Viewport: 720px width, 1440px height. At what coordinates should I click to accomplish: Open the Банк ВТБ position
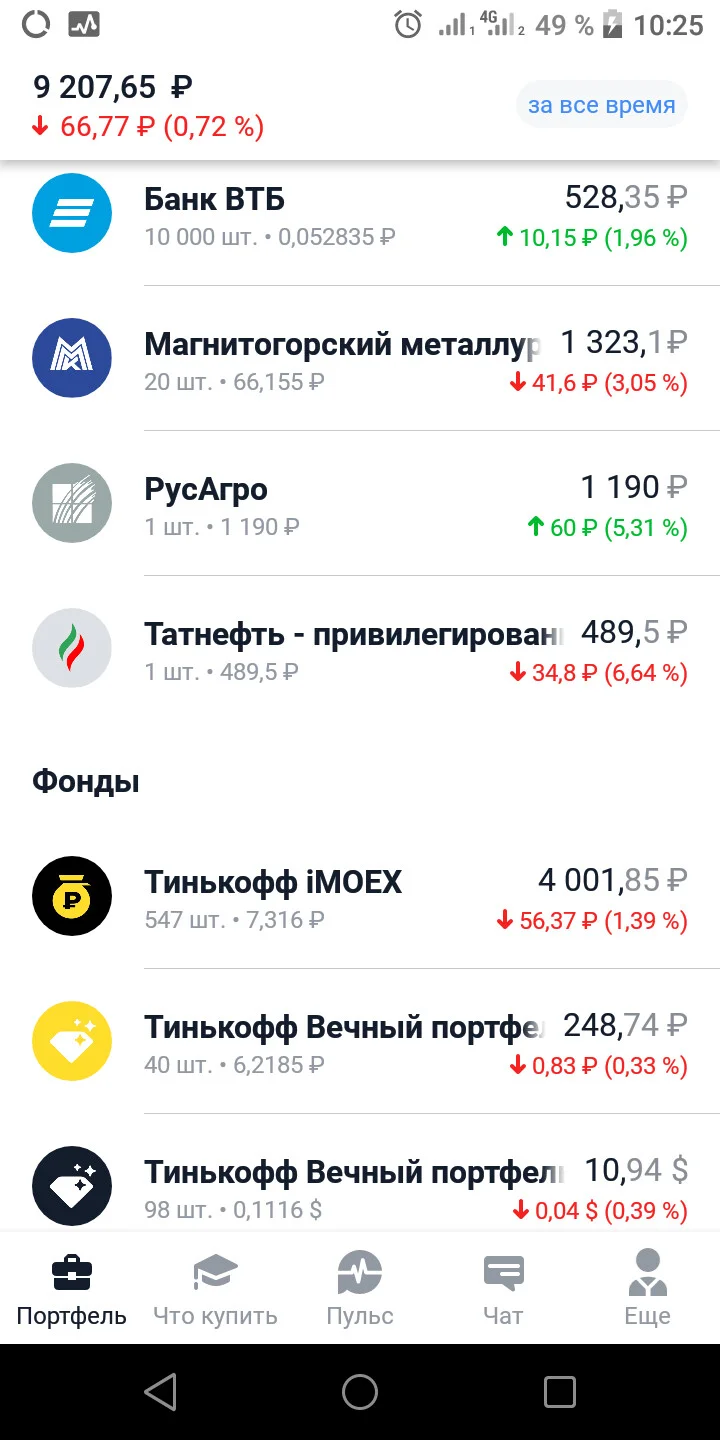pyautogui.click(x=360, y=214)
